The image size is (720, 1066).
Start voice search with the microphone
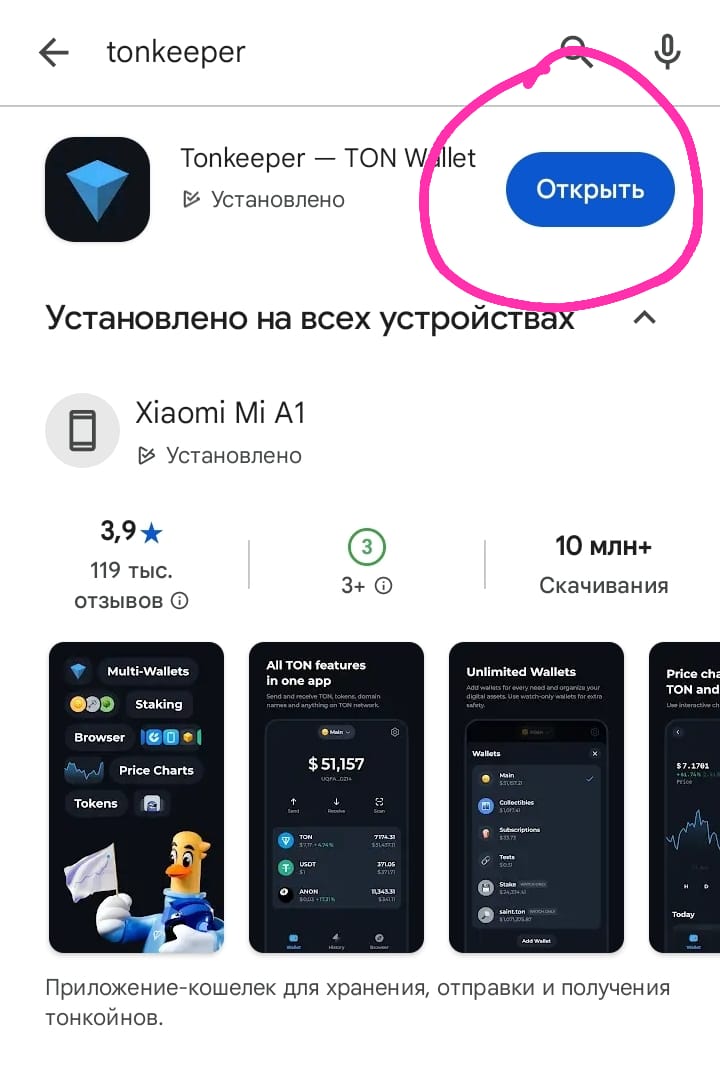pos(667,52)
